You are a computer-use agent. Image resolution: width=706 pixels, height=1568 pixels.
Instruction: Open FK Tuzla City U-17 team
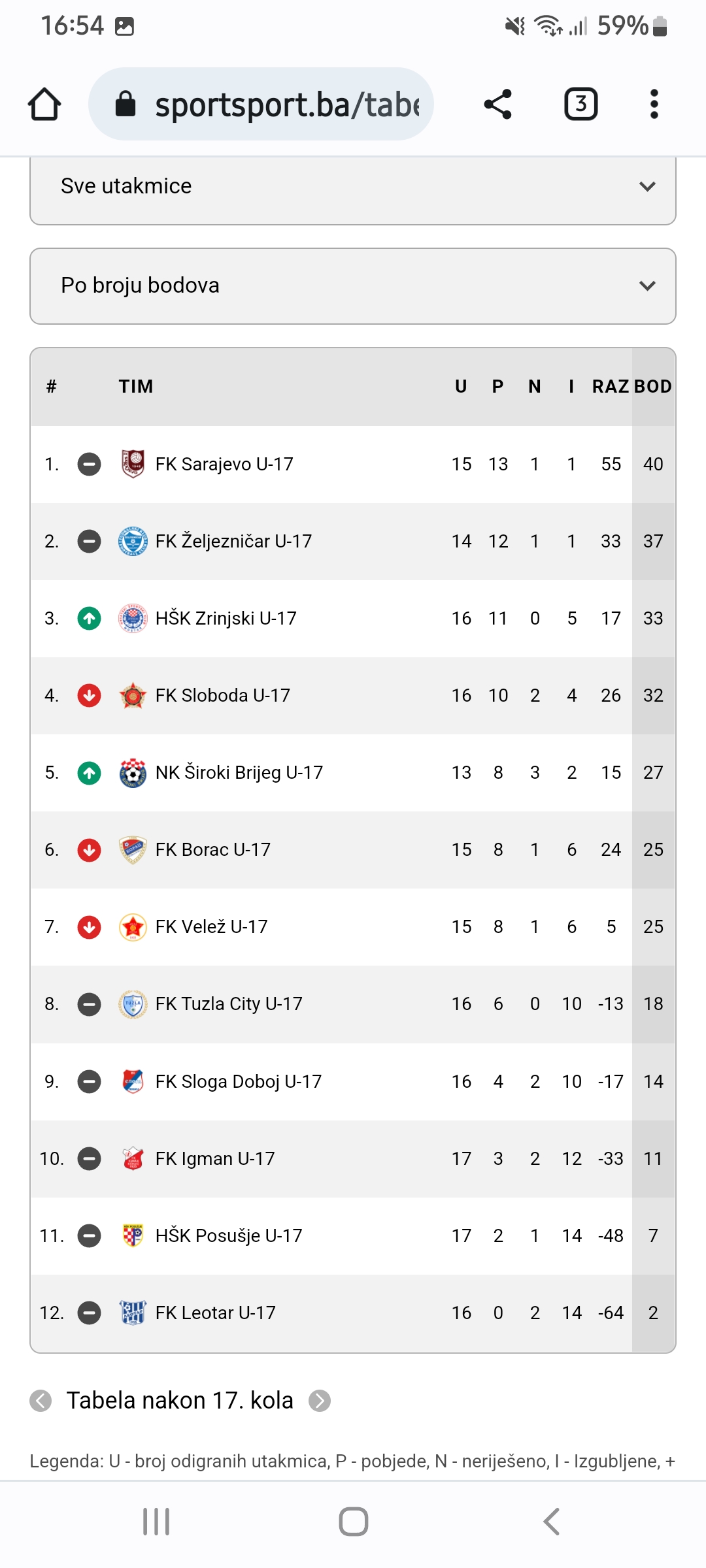coord(229,1004)
